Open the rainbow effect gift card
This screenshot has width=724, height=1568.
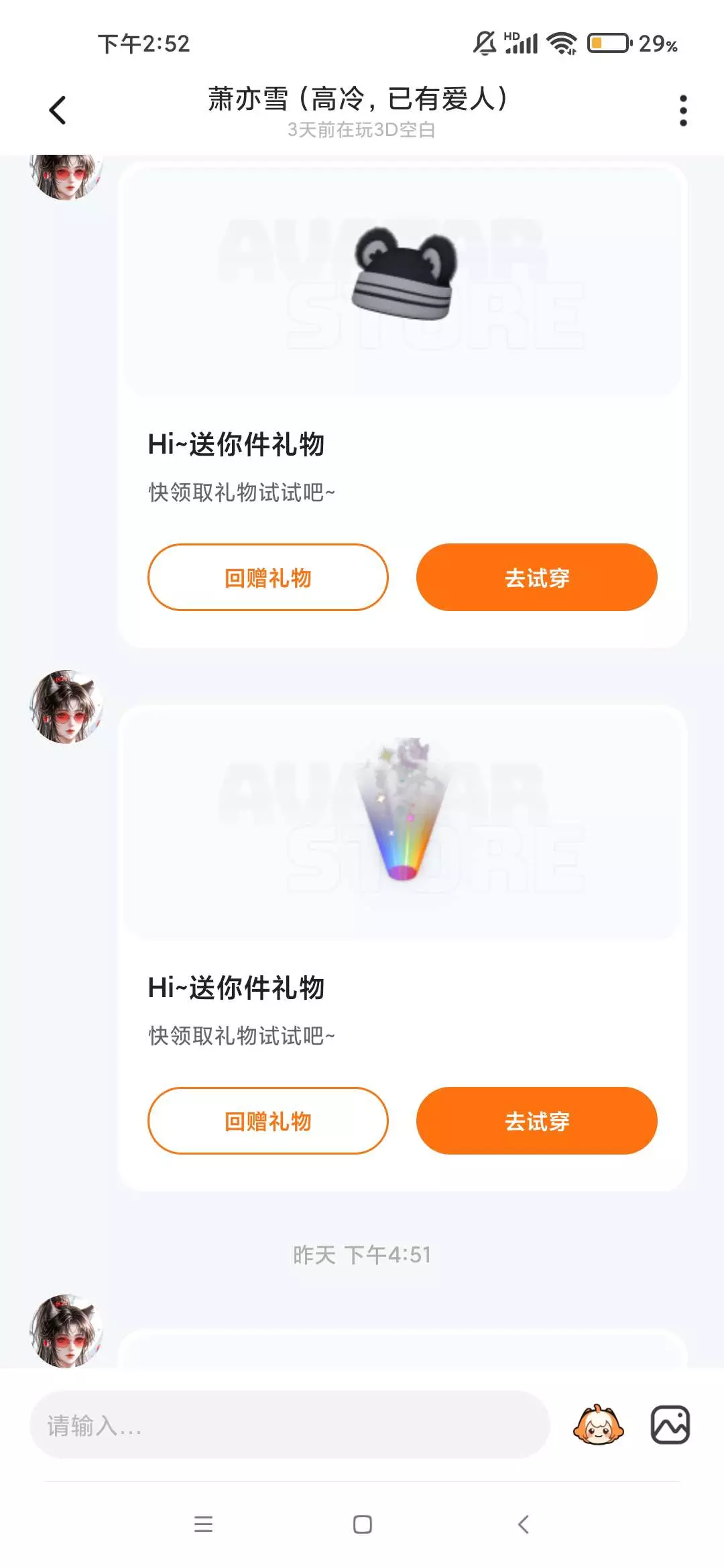[402, 823]
